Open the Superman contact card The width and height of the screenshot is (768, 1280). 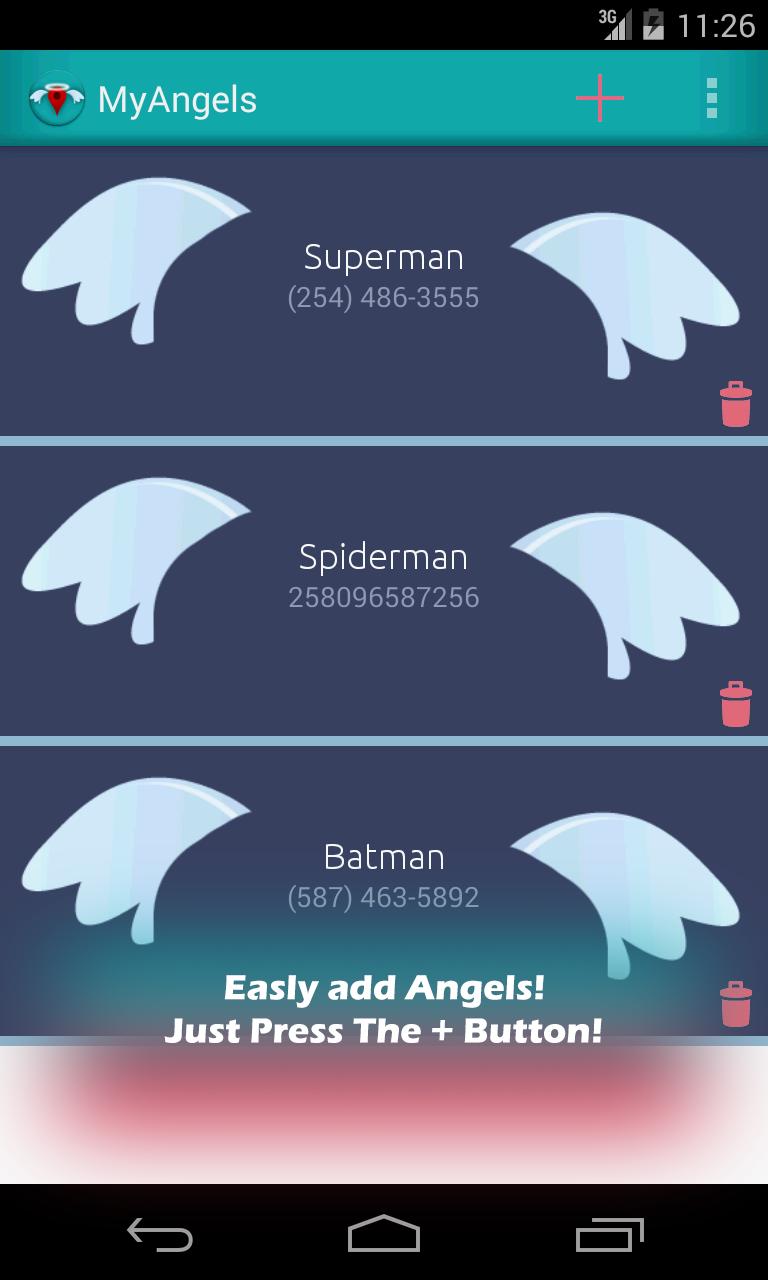pos(383,275)
